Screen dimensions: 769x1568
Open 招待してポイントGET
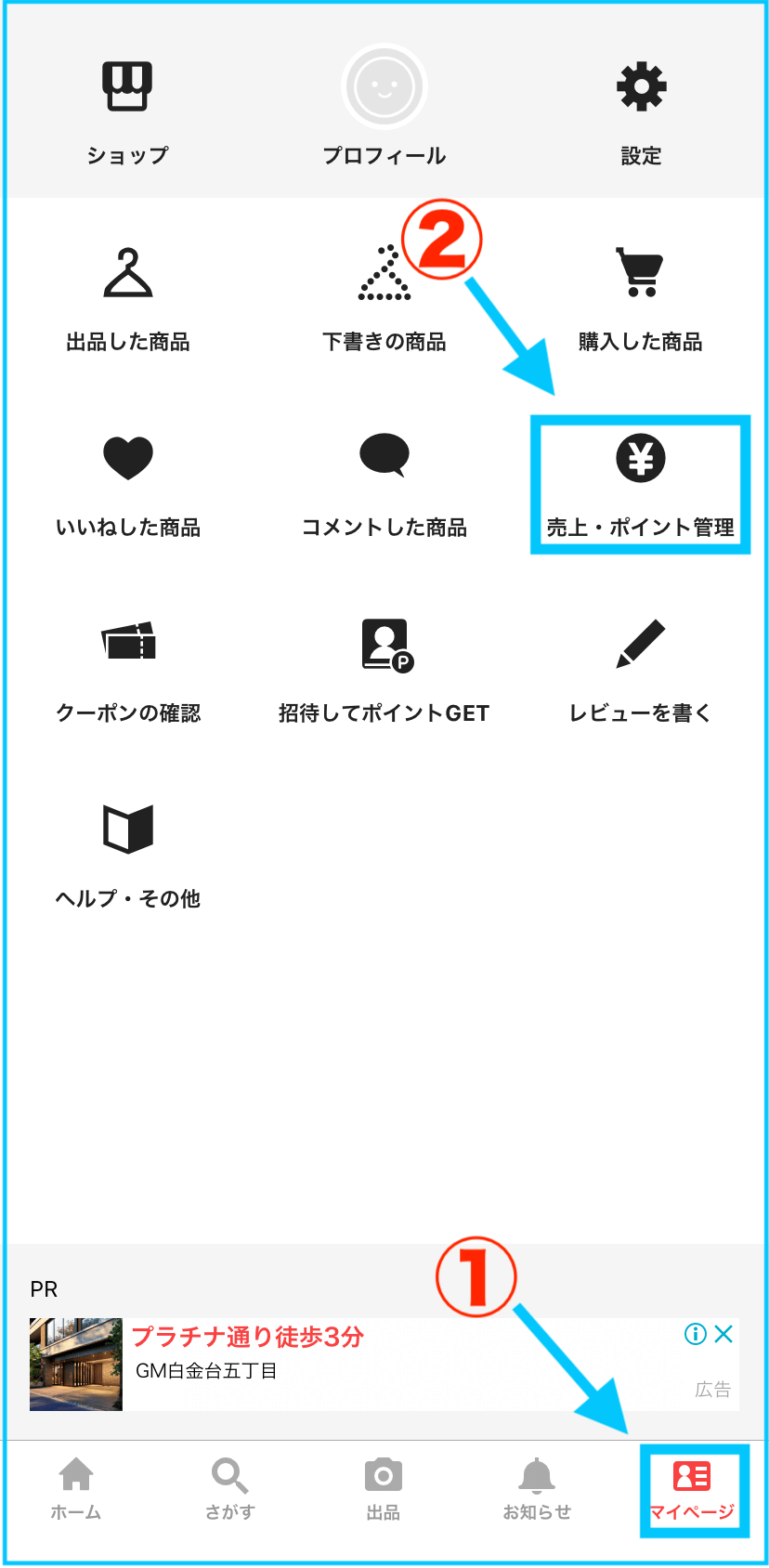click(384, 671)
